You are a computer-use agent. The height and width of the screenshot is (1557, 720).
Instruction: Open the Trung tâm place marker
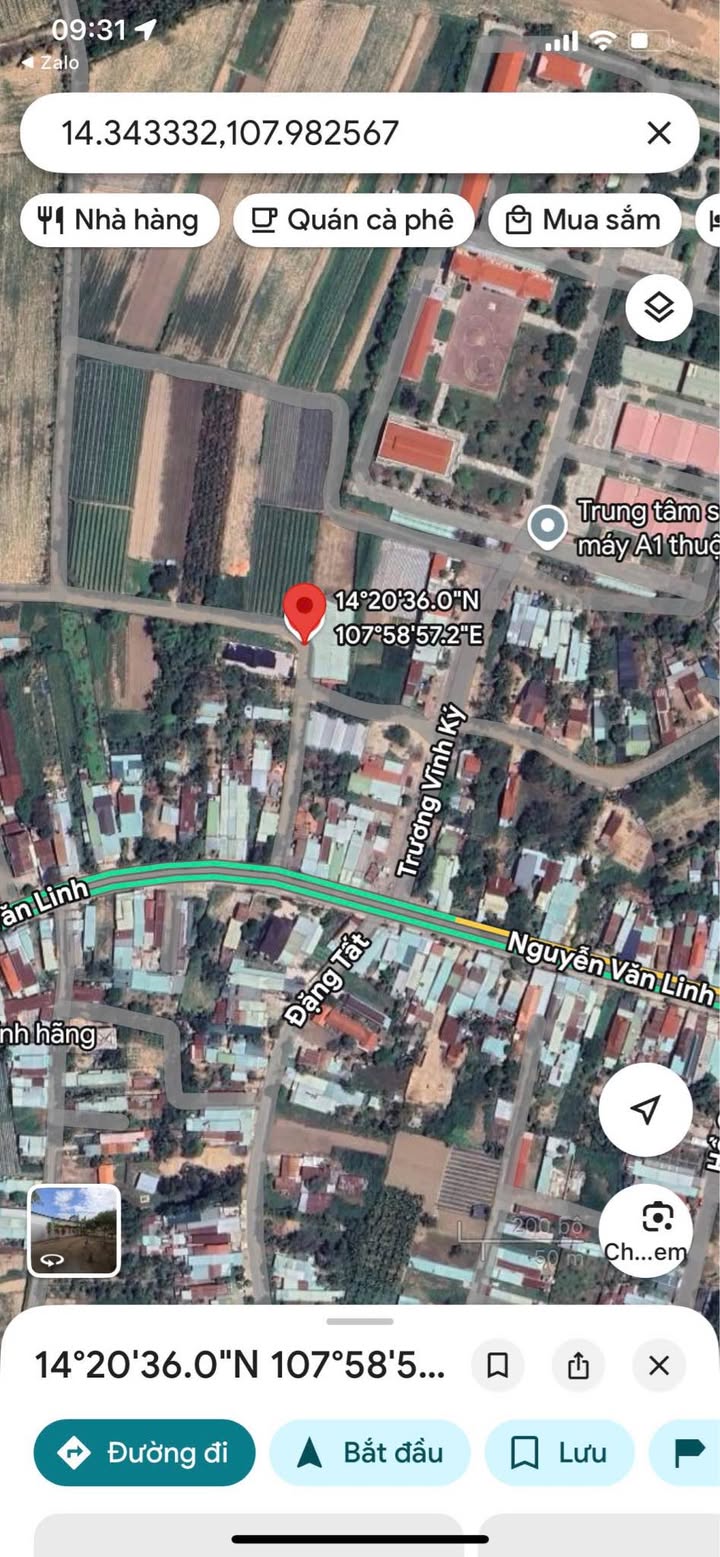(x=546, y=526)
